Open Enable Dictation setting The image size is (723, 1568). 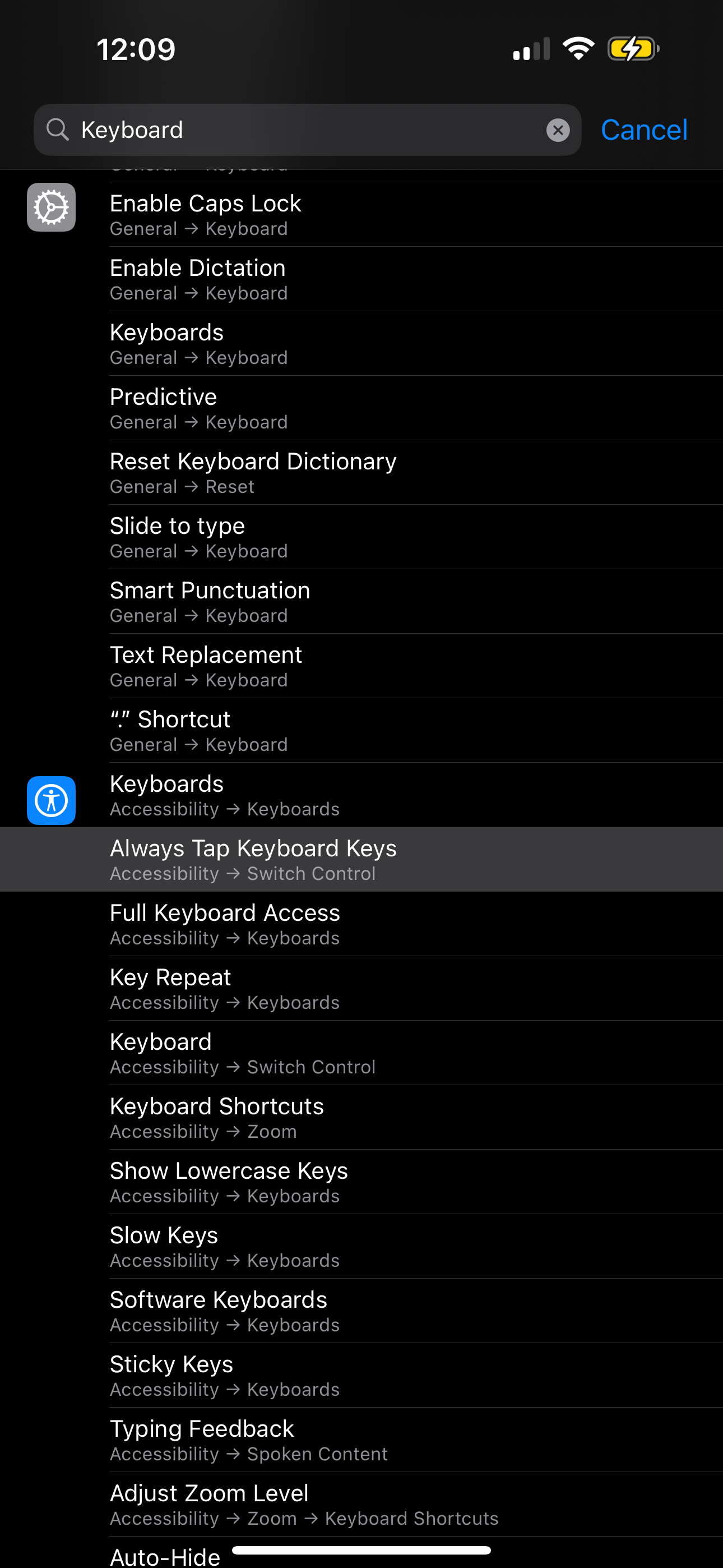[361, 279]
